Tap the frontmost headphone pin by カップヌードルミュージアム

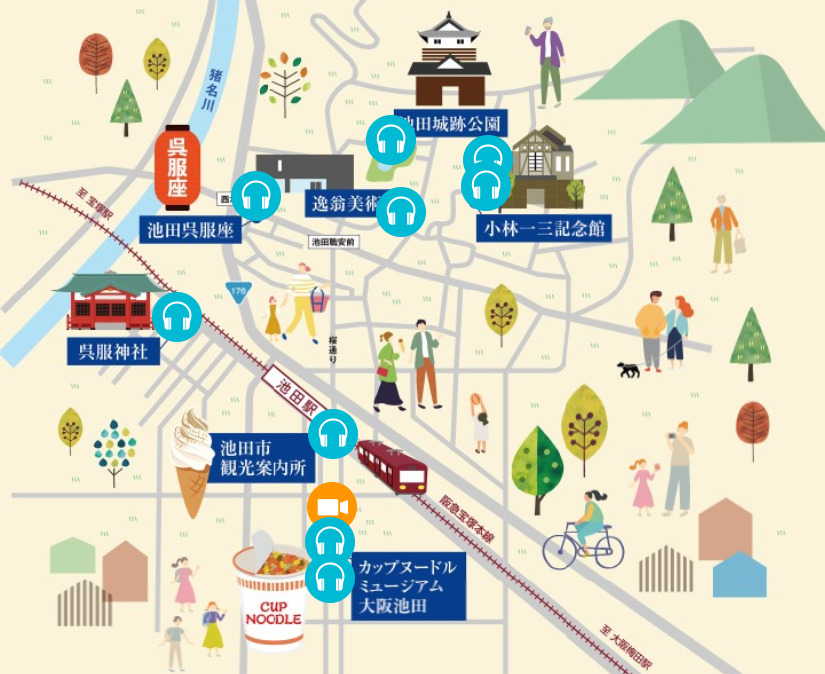click(330, 580)
